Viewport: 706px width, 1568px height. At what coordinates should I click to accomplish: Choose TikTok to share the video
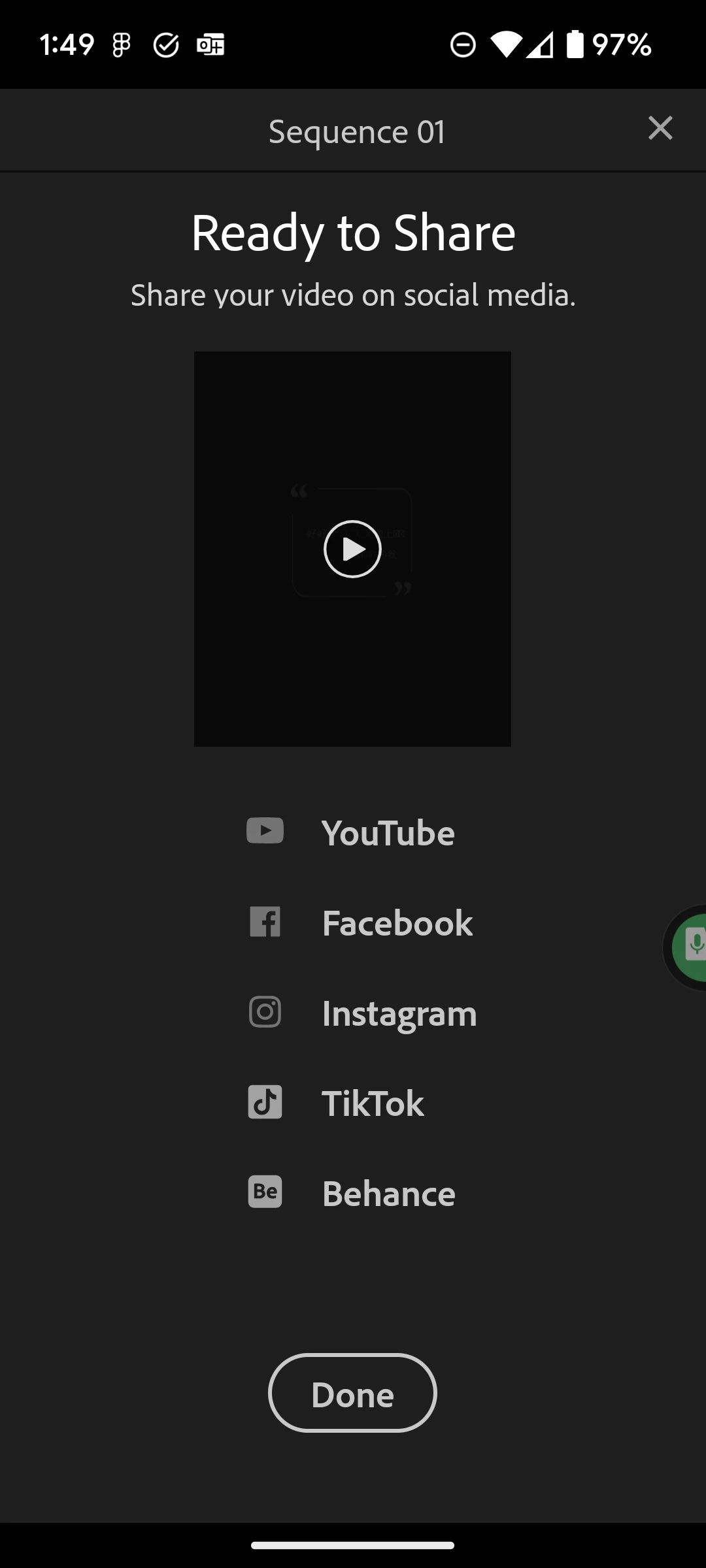[x=337, y=1103]
